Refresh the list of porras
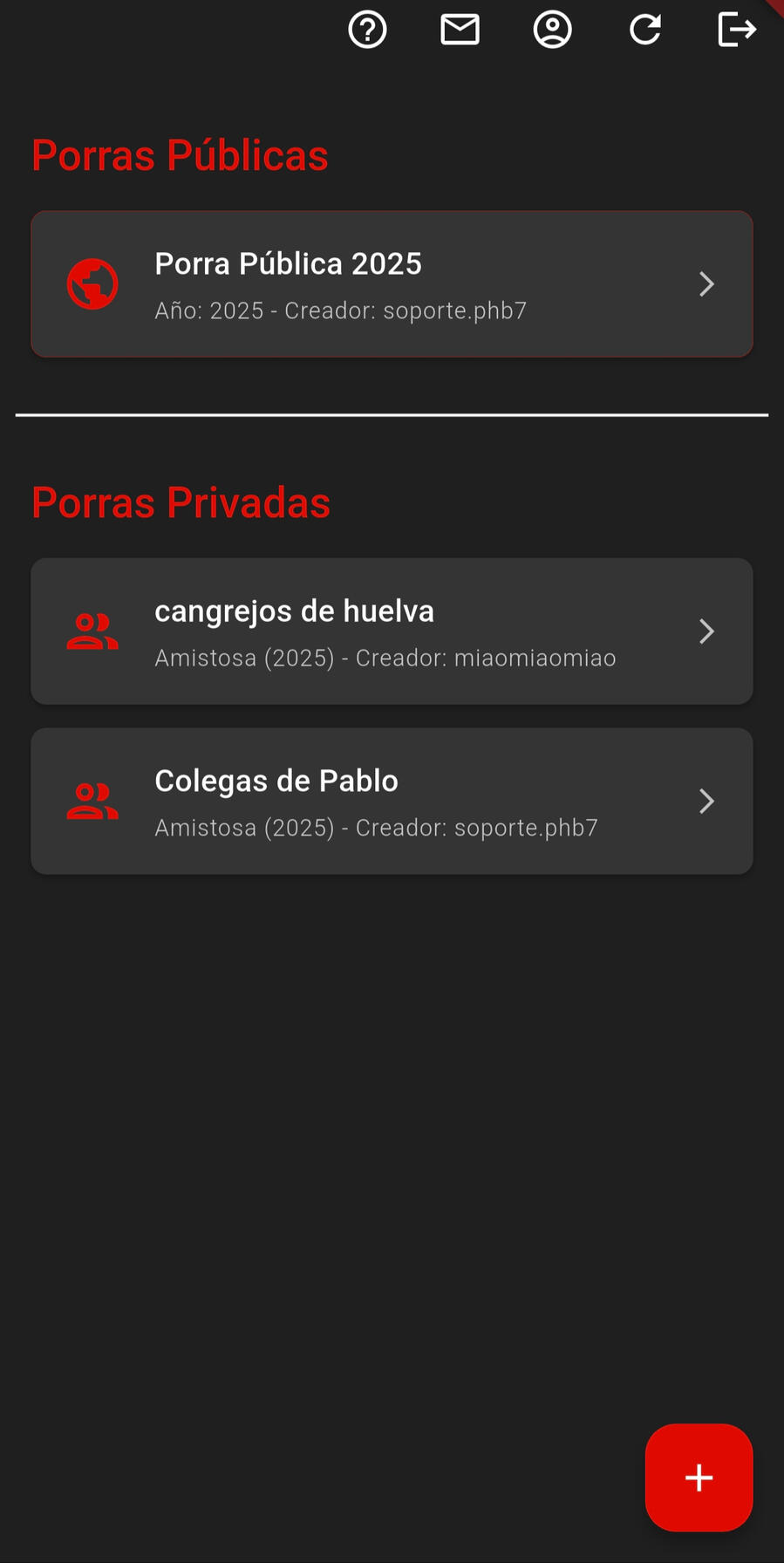 (x=644, y=30)
